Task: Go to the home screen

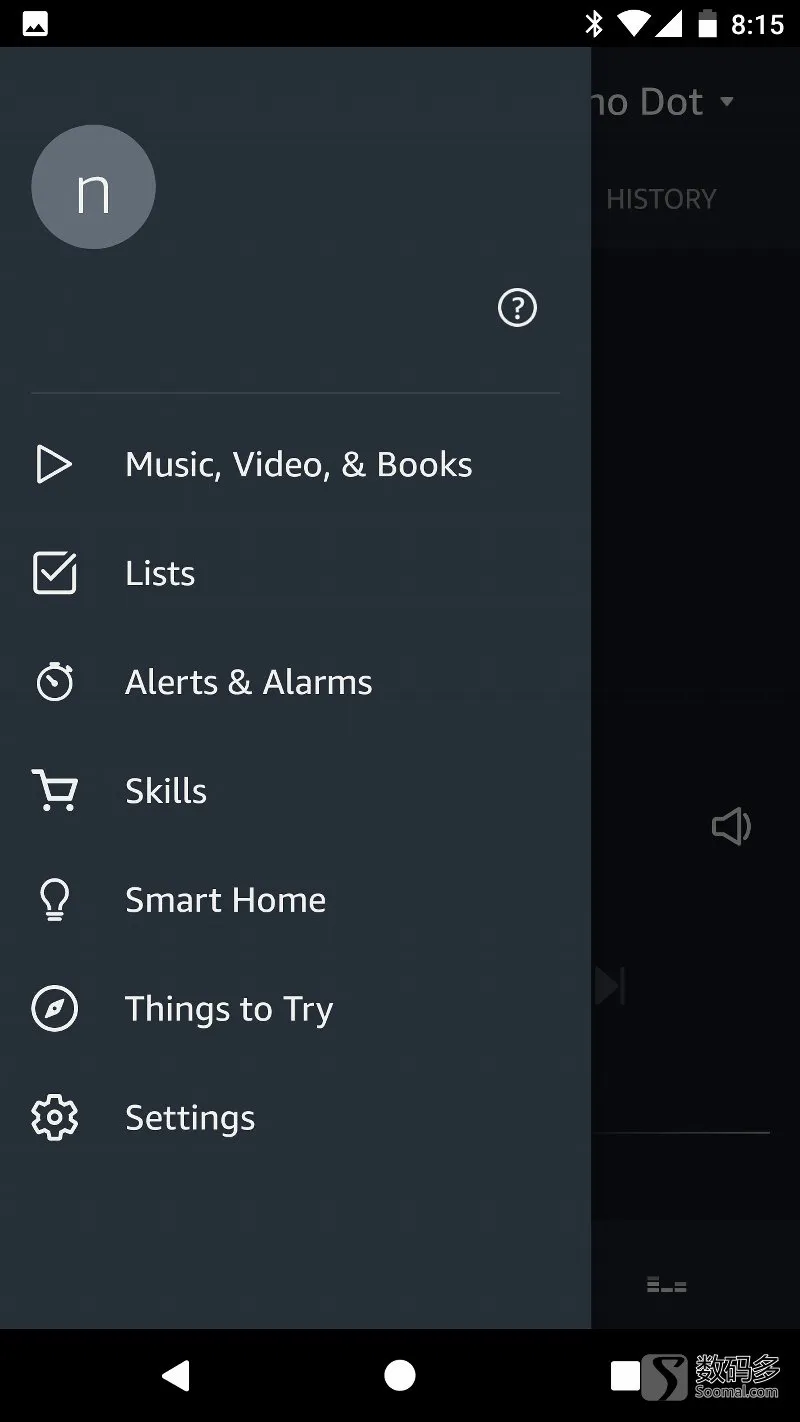Action: pos(400,1376)
